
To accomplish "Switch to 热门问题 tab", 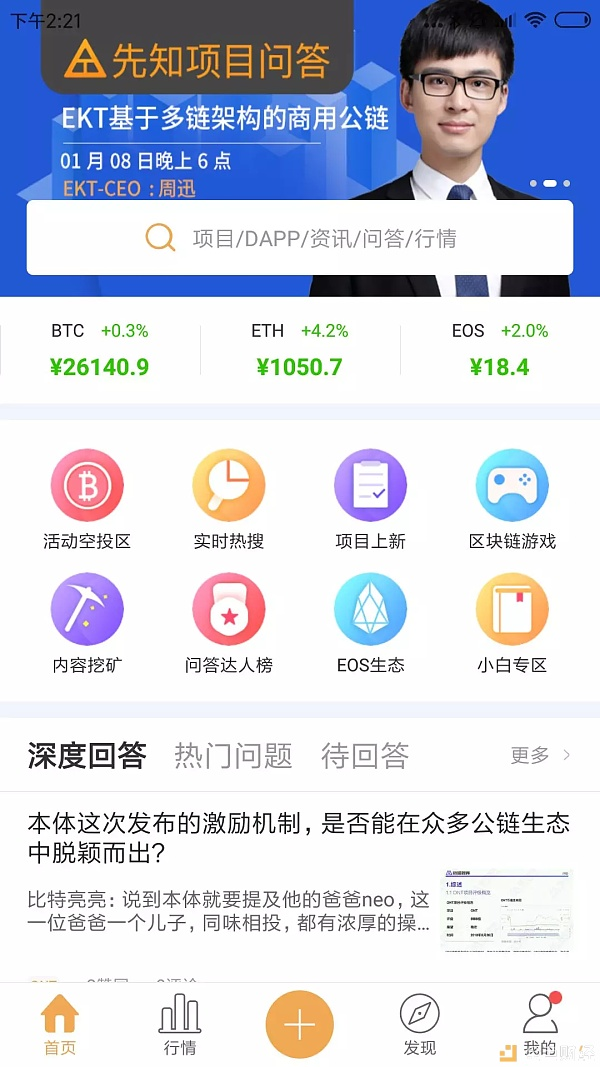I will pos(233,756).
